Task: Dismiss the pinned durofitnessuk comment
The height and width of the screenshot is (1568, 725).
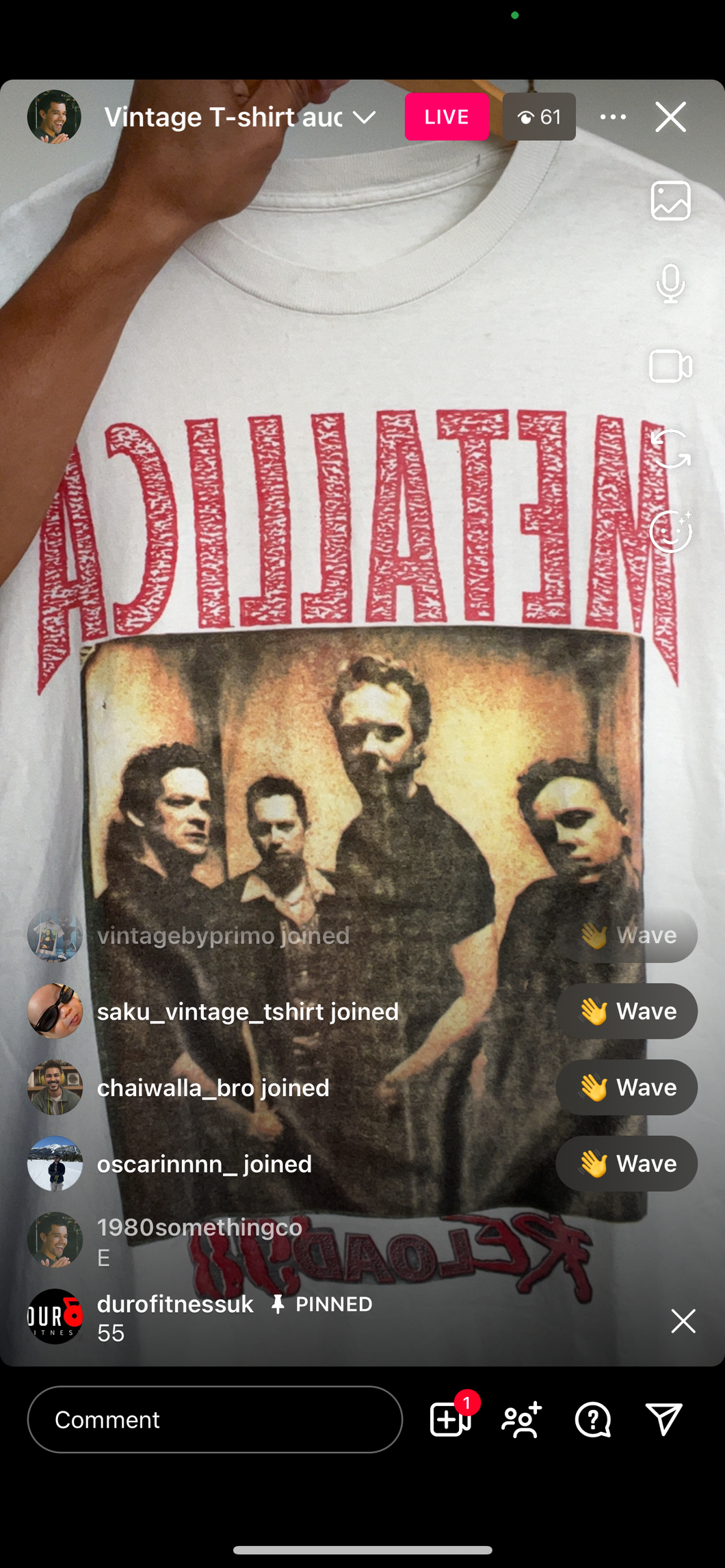Action: [x=683, y=1321]
